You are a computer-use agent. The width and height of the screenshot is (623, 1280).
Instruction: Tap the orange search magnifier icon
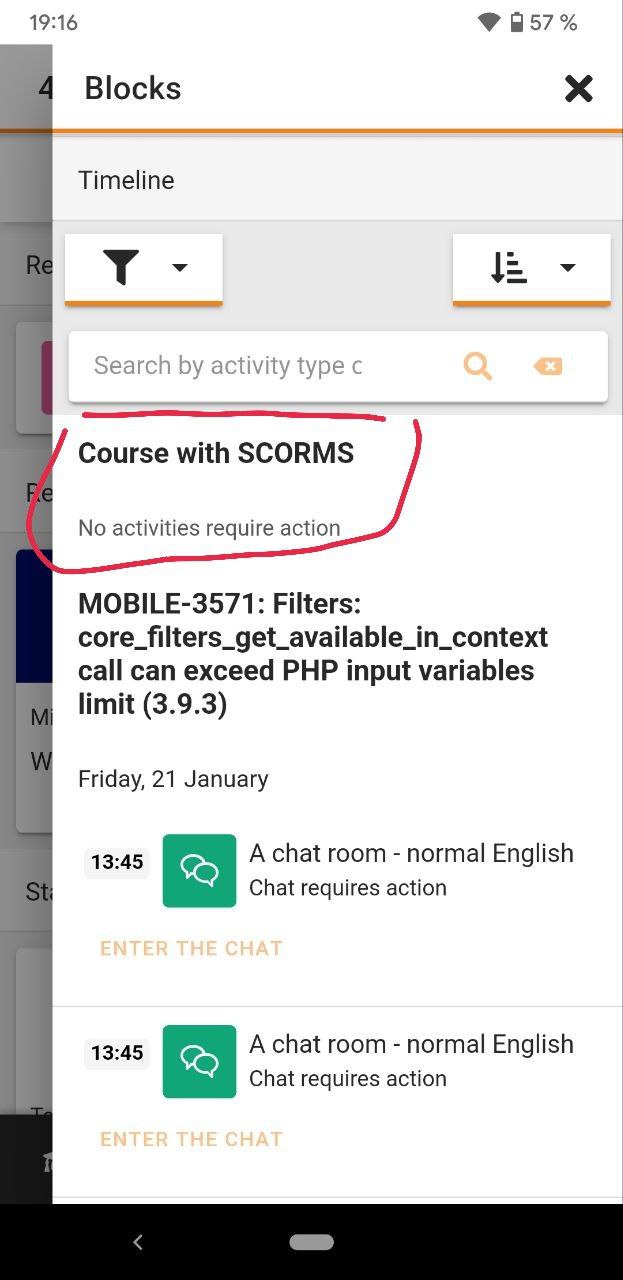(478, 367)
